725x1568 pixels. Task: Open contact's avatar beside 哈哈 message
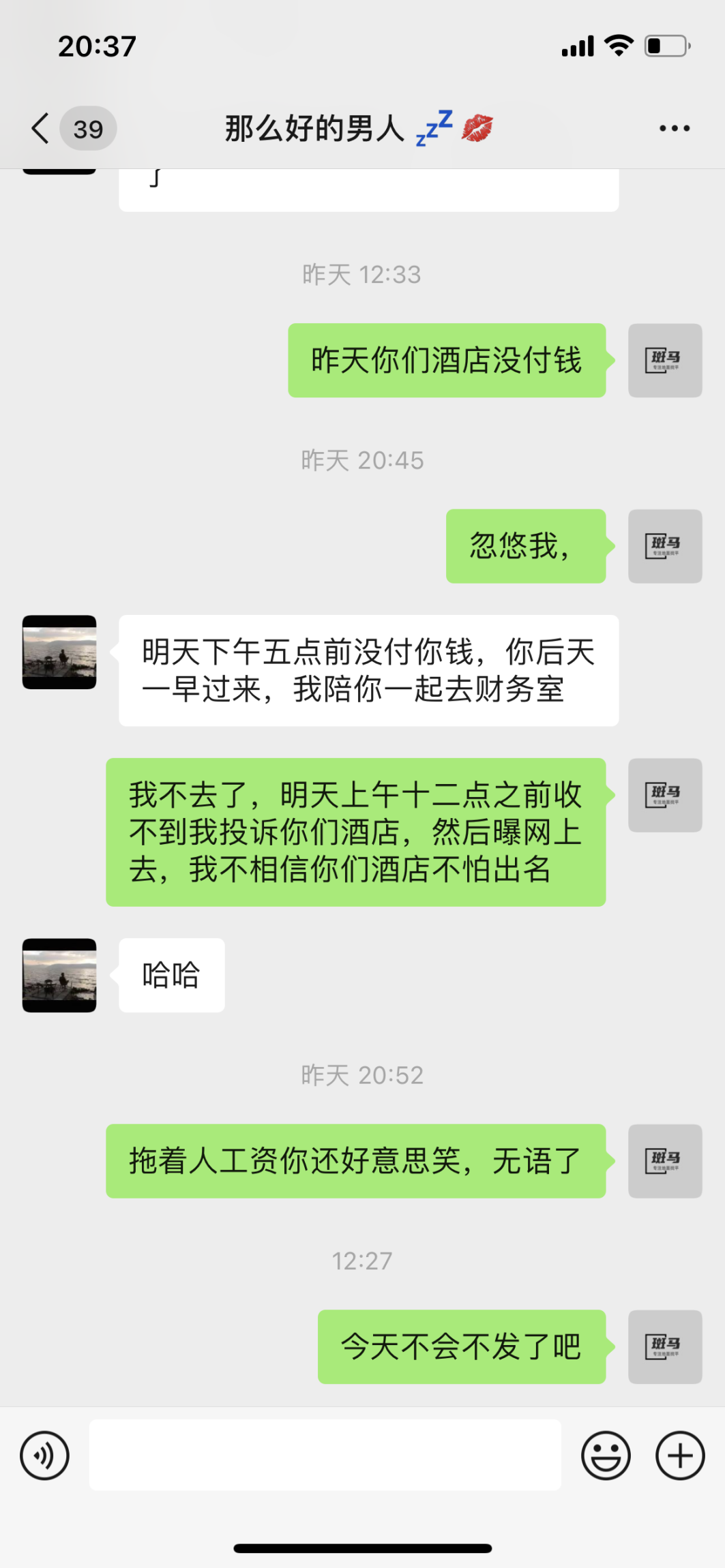point(59,975)
